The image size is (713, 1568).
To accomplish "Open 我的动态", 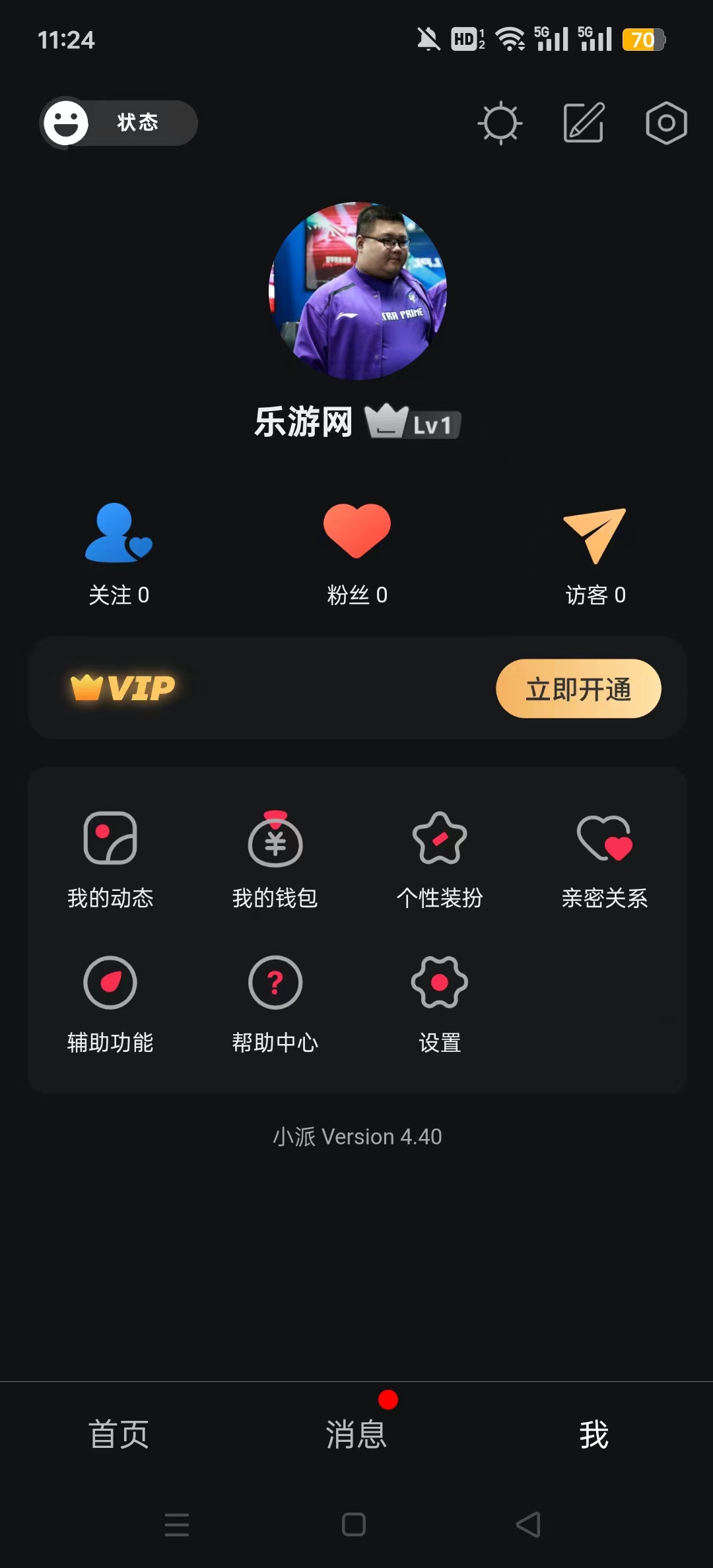I will pos(110,859).
